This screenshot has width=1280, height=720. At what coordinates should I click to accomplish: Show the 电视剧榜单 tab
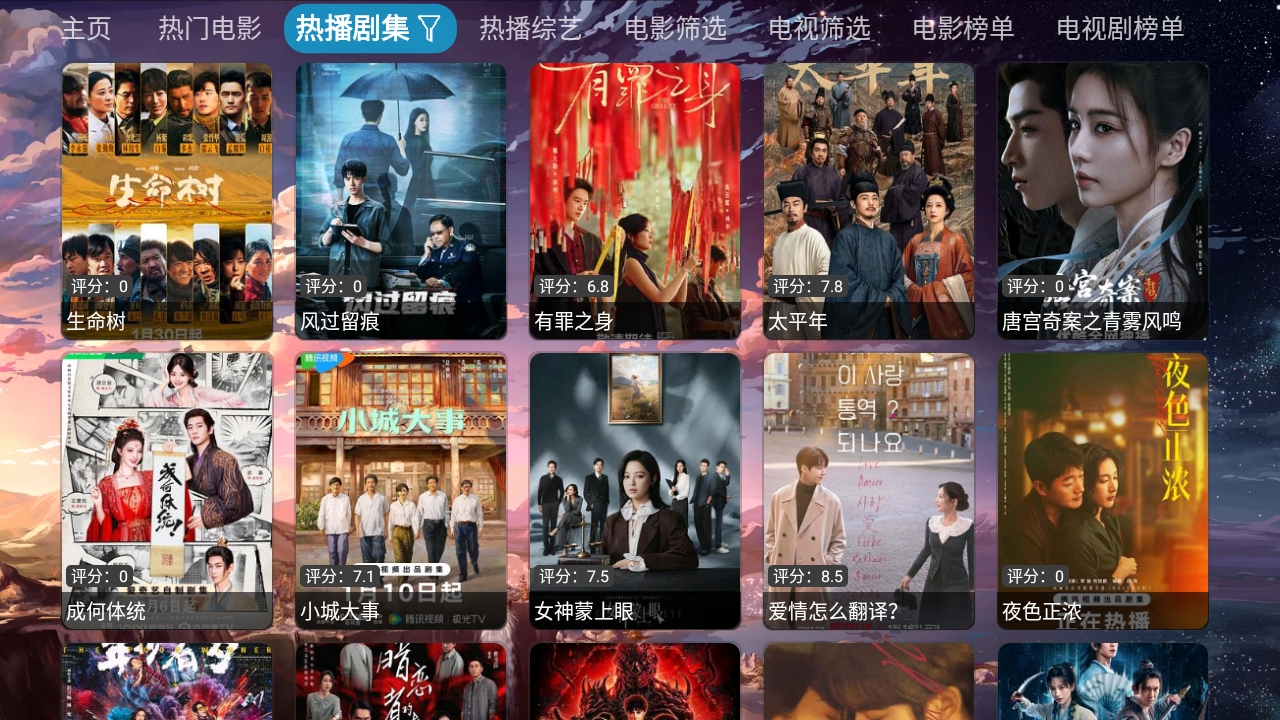pos(1120,29)
